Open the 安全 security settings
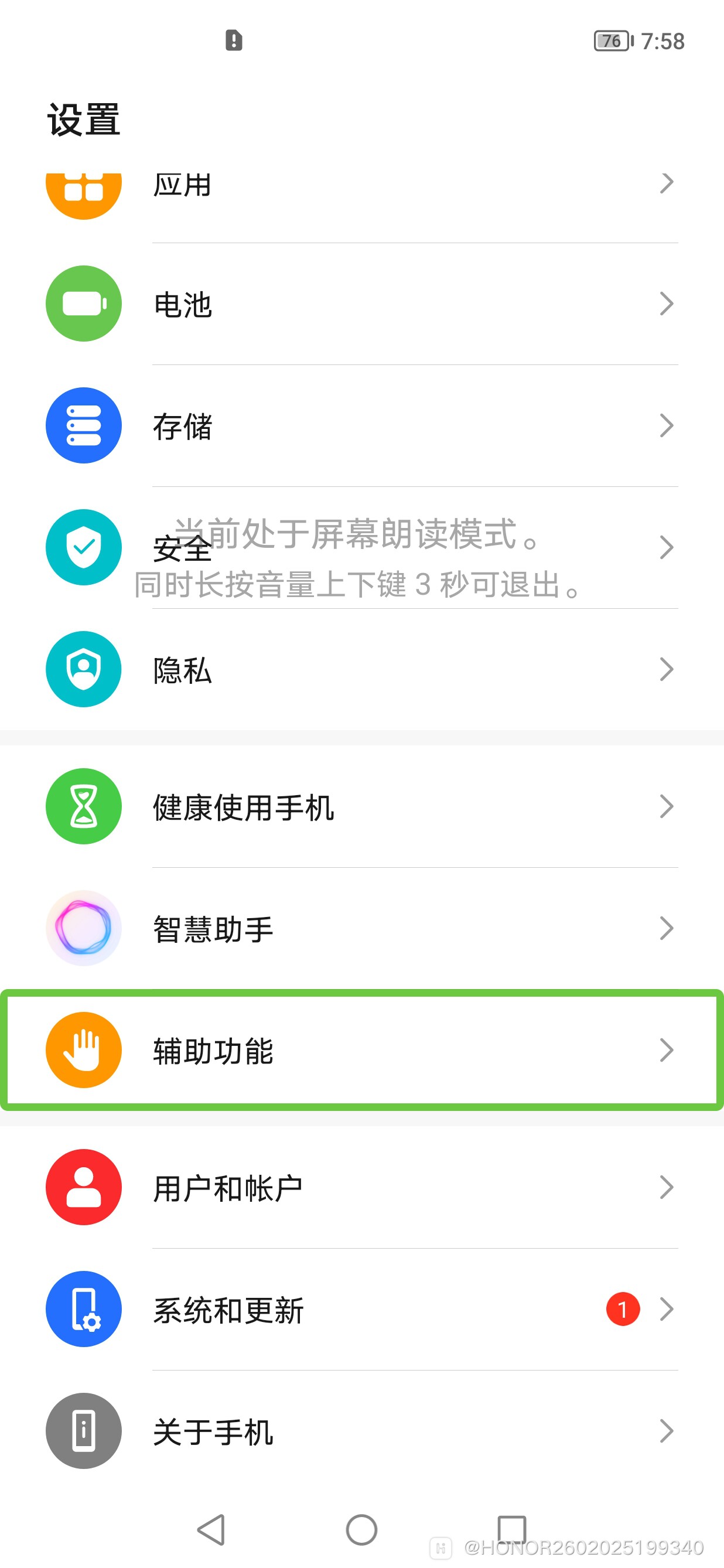 (x=362, y=547)
